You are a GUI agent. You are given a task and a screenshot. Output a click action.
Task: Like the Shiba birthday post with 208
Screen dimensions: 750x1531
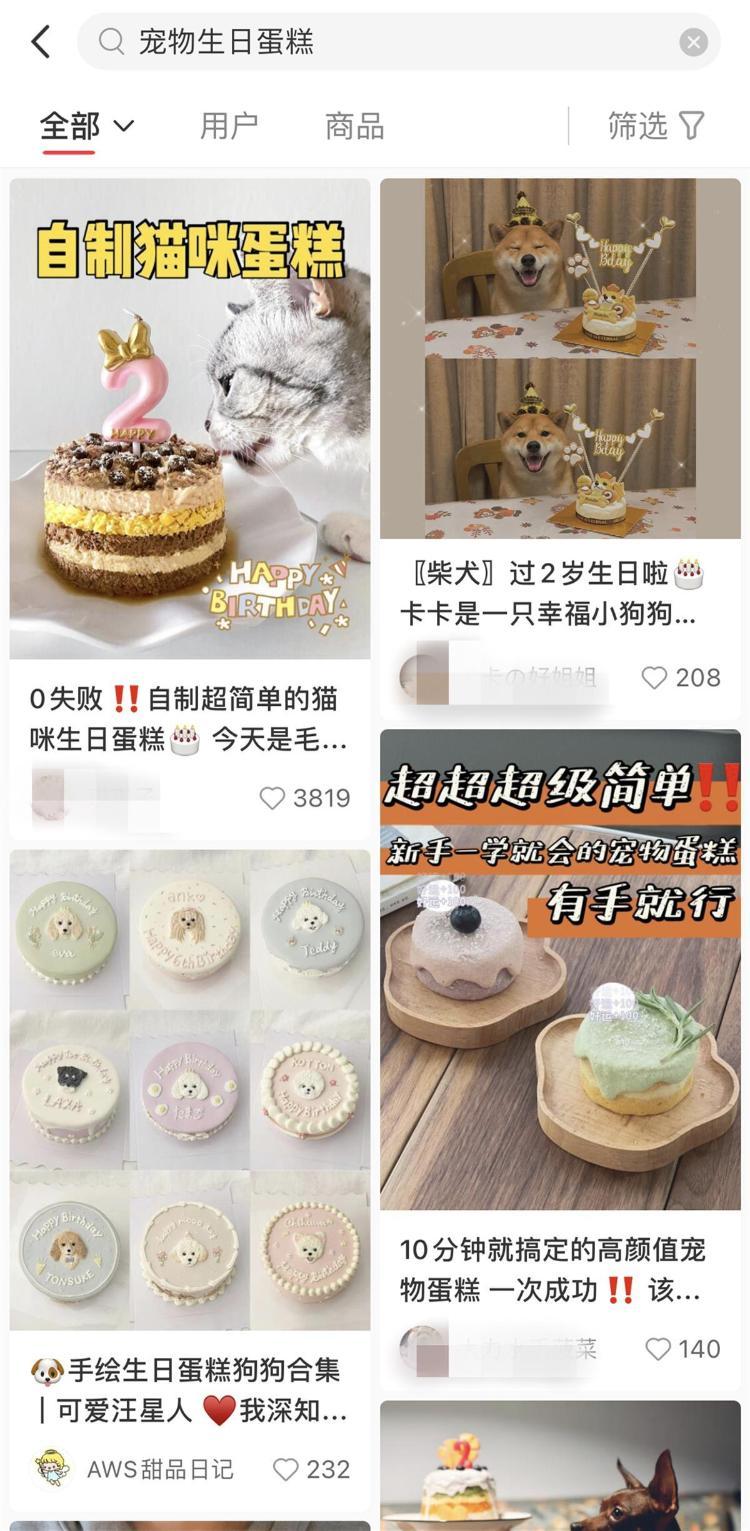(x=681, y=678)
